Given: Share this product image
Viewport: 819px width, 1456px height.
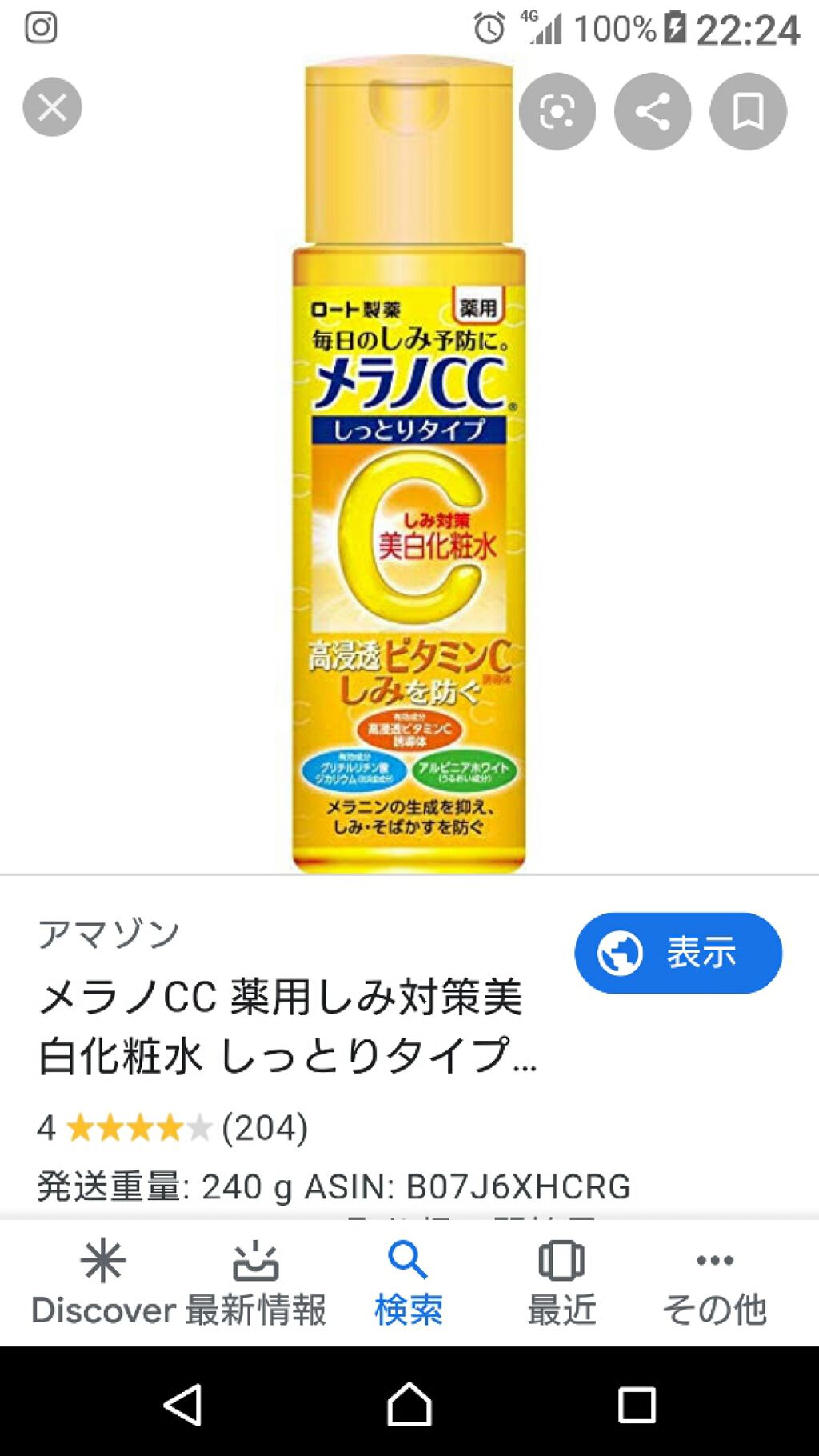Looking at the screenshot, I should (x=653, y=111).
